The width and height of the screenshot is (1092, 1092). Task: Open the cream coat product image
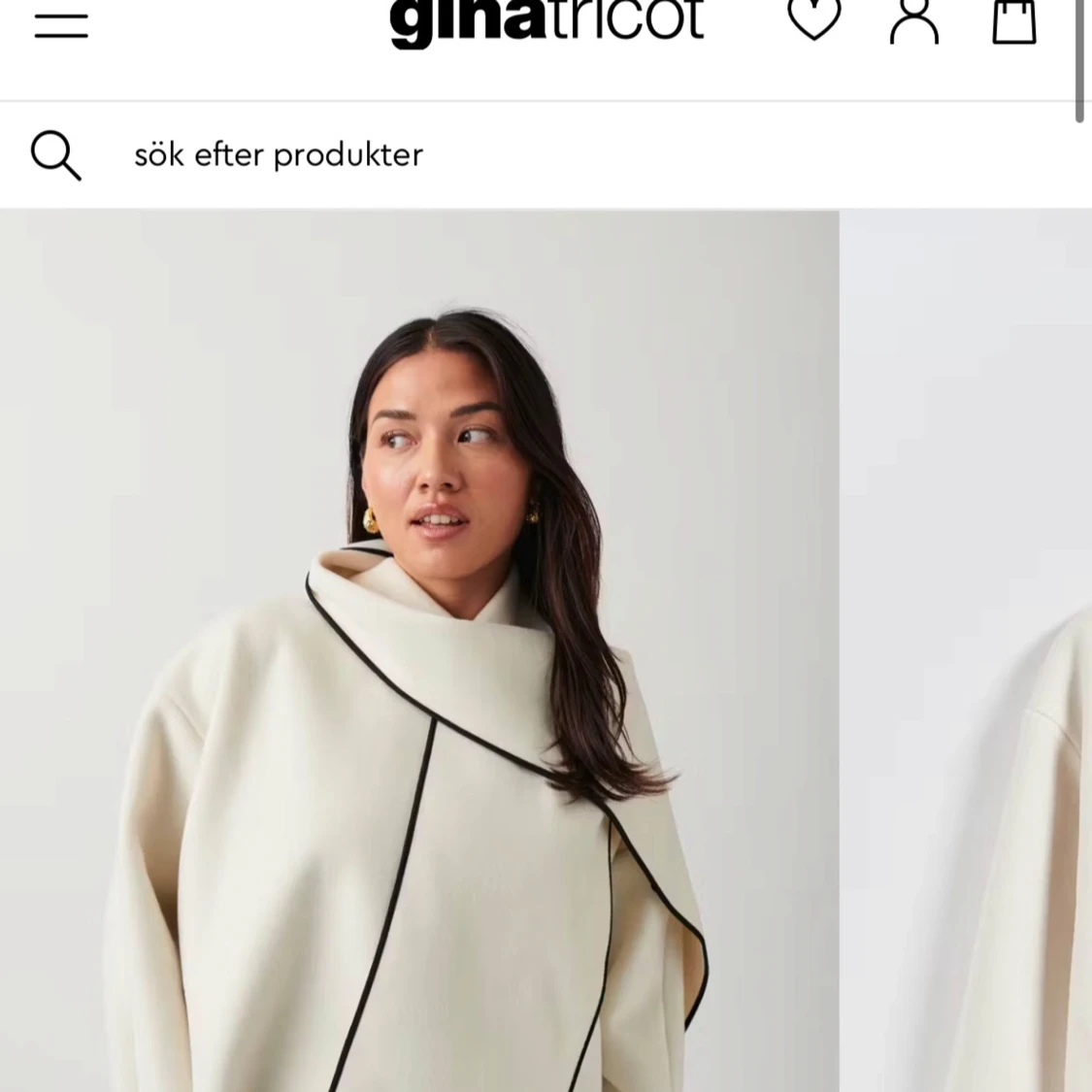pyautogui.click(x=419, y=650)
